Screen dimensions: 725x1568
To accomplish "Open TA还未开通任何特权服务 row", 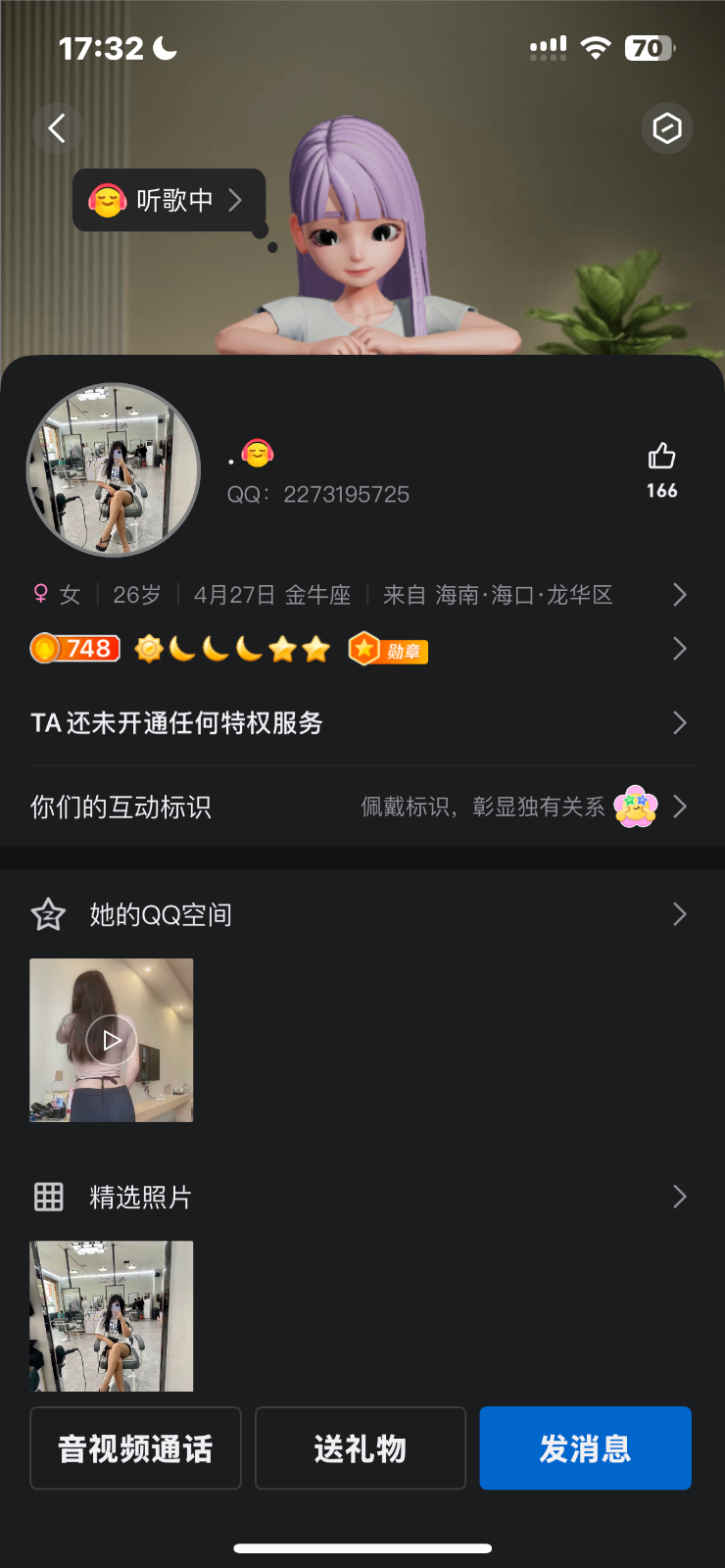I will 359,723.
